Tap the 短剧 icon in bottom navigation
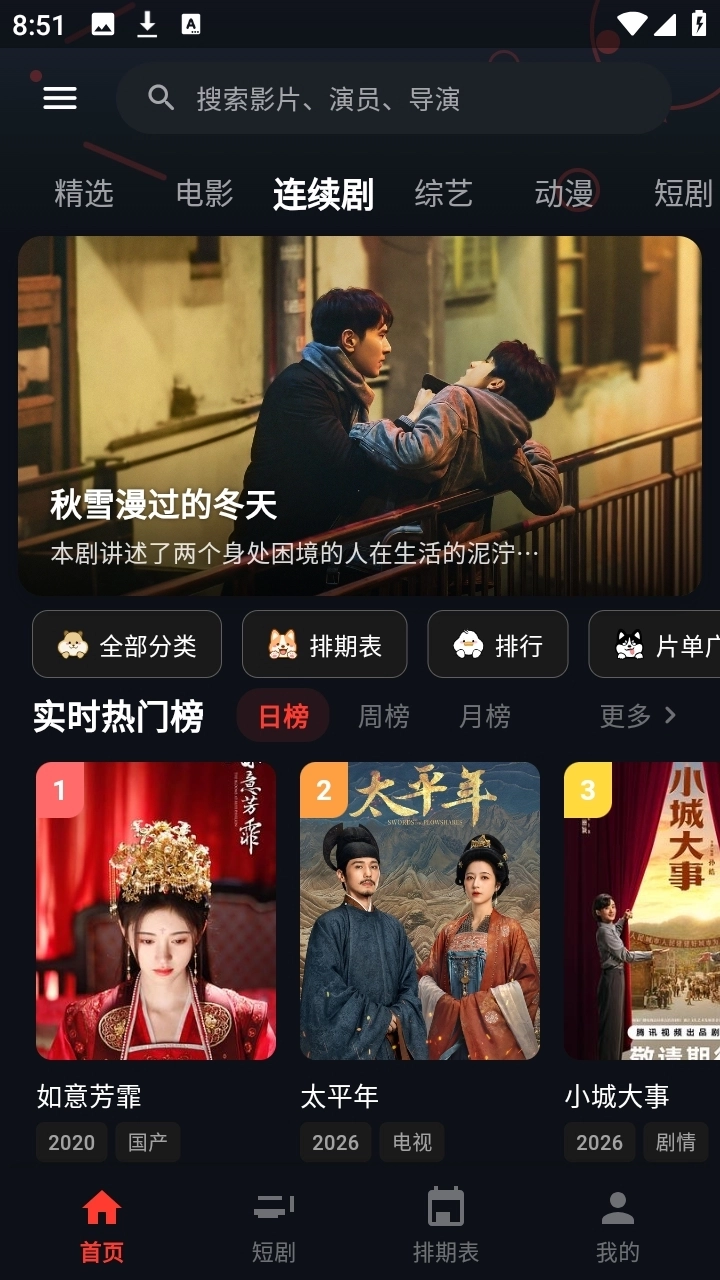The height and width of the screenshot is (1280, 720). click(273, 1208)
